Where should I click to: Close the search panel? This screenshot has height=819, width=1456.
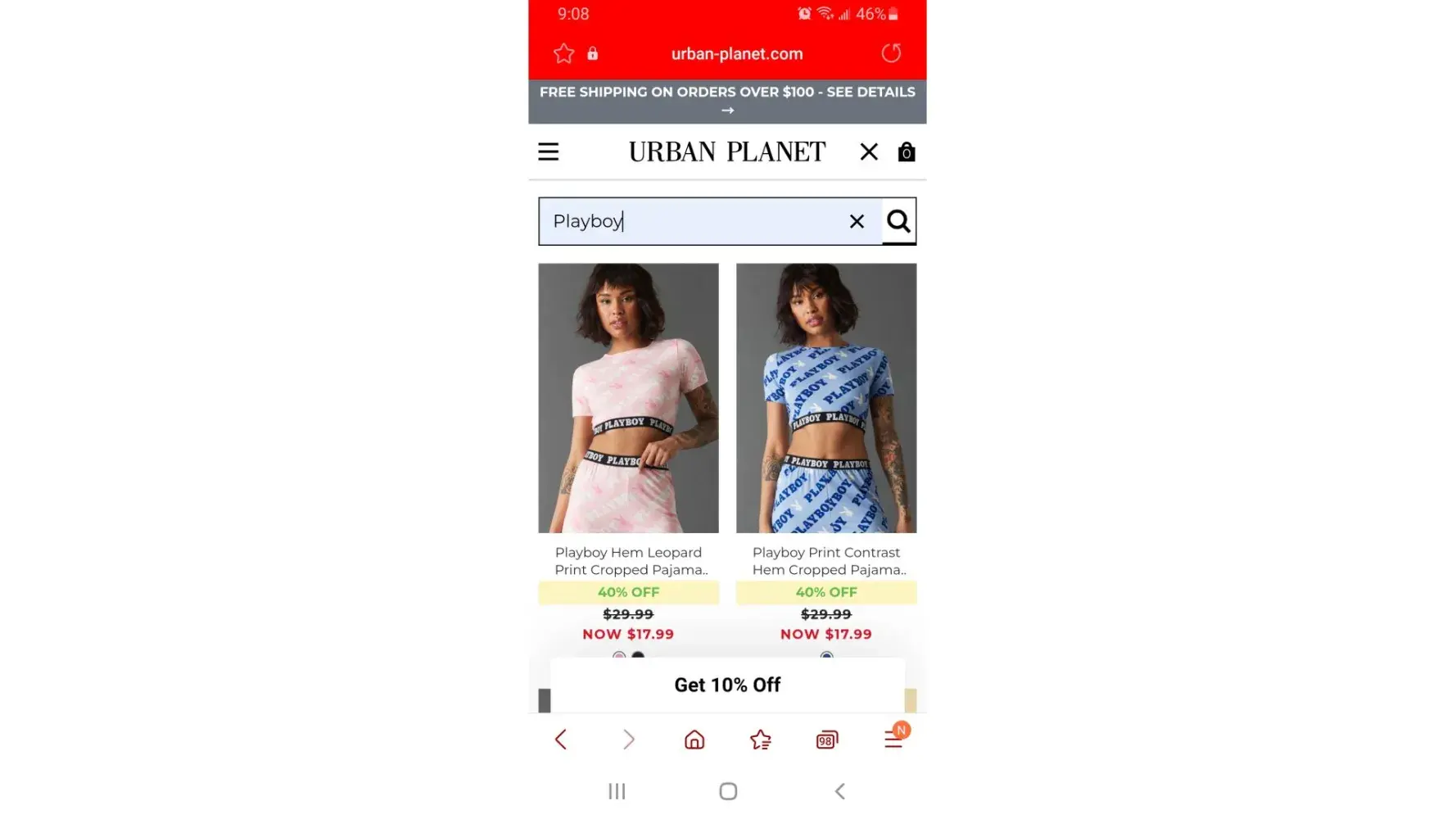click(869, 152)
